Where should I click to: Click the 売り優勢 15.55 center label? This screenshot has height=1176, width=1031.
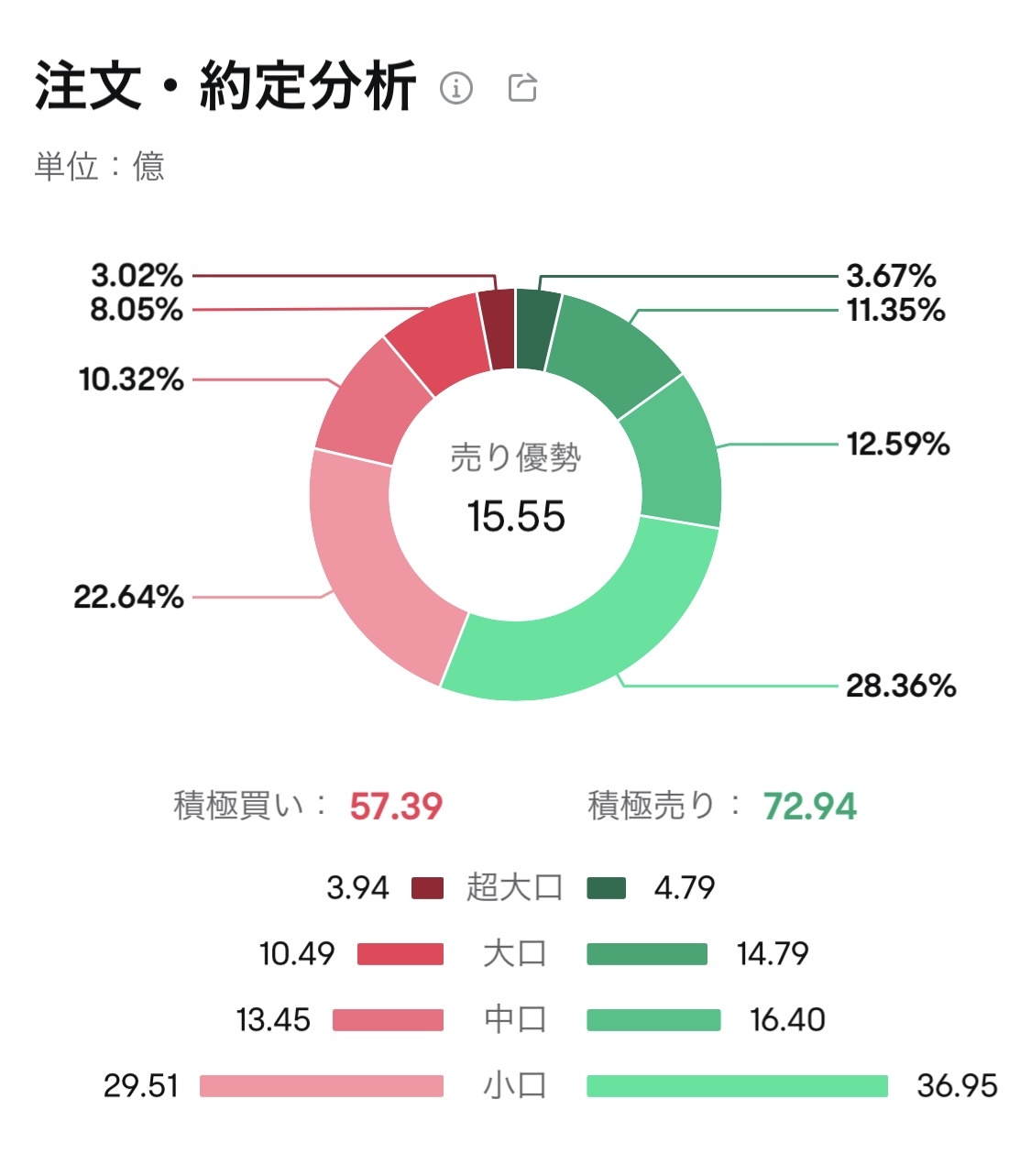[516, 486]
